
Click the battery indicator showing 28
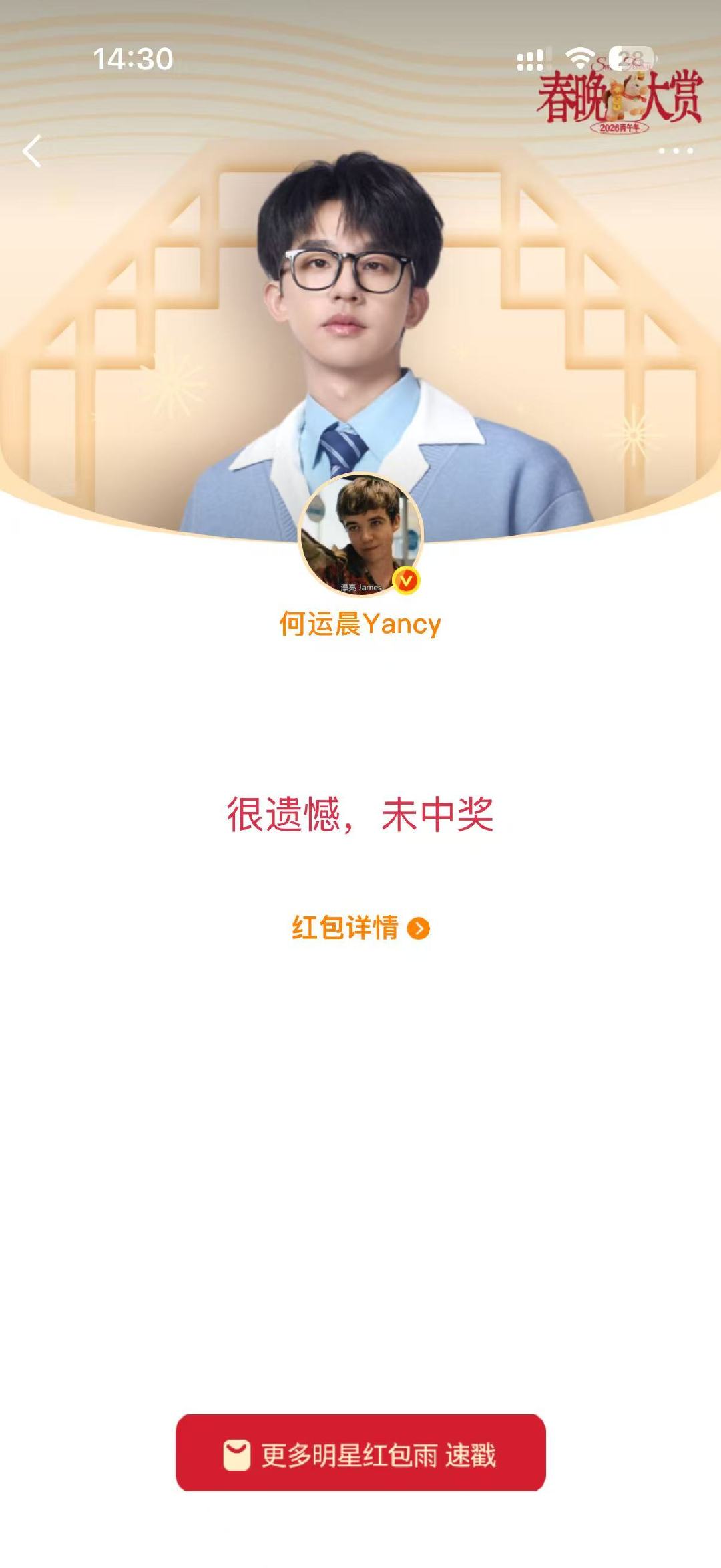coord(630,59)
